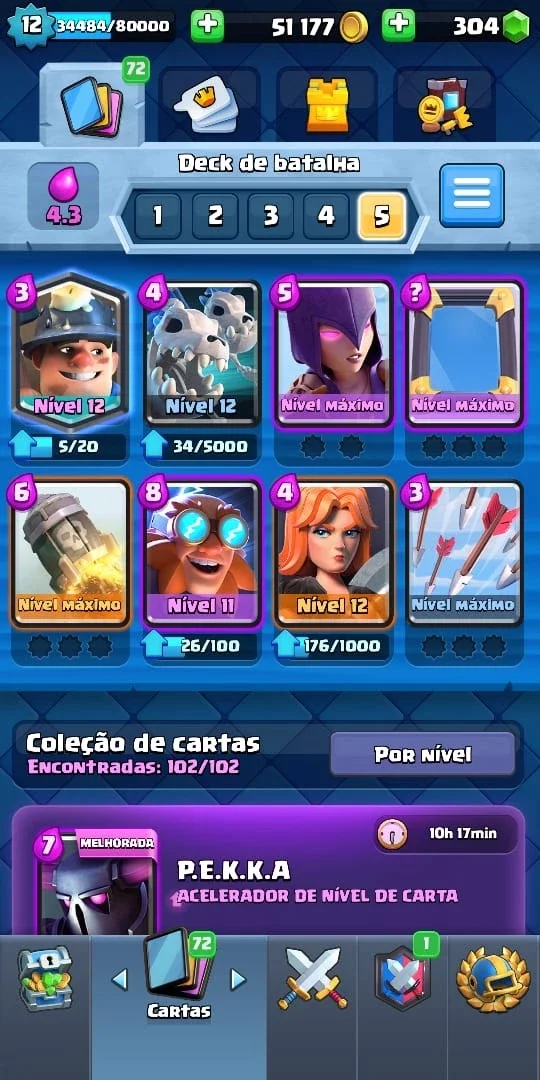The height and width of the screenshot is (1080, 540).
Task: Select the Mirror card
Action: point(464,353)
